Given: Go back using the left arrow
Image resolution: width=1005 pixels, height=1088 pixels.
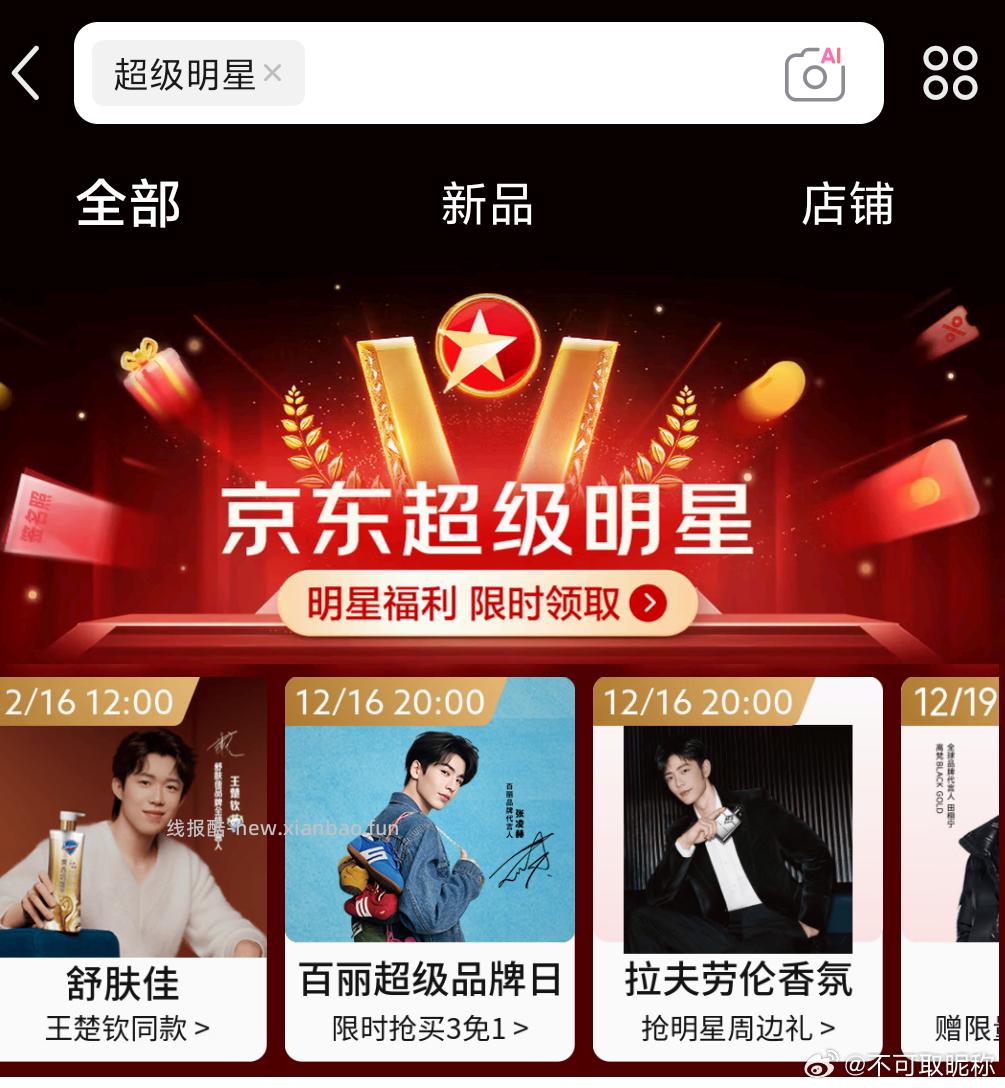Looking at the screenshot, I should point(27,73).
